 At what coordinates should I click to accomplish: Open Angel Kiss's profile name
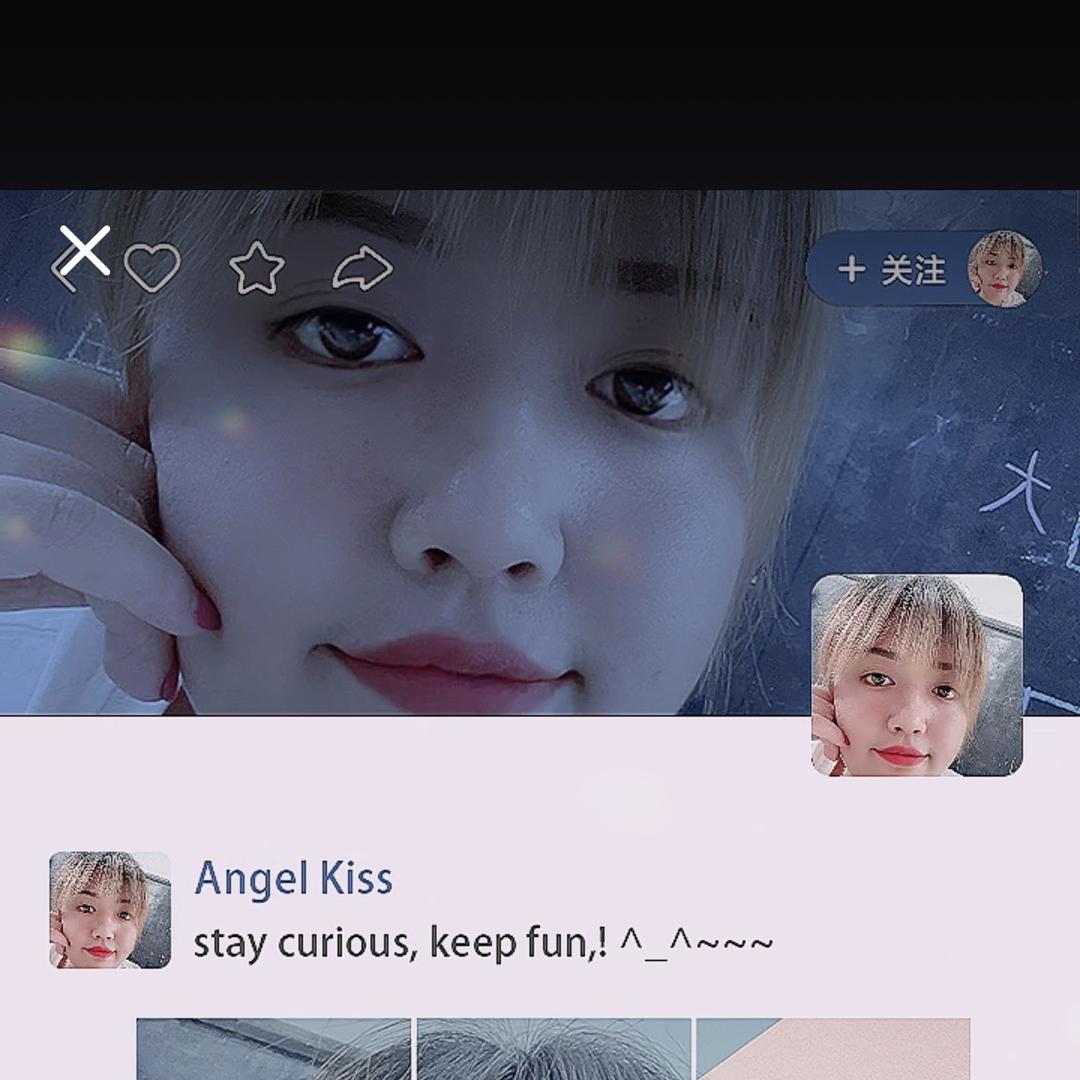coord(293,879)
